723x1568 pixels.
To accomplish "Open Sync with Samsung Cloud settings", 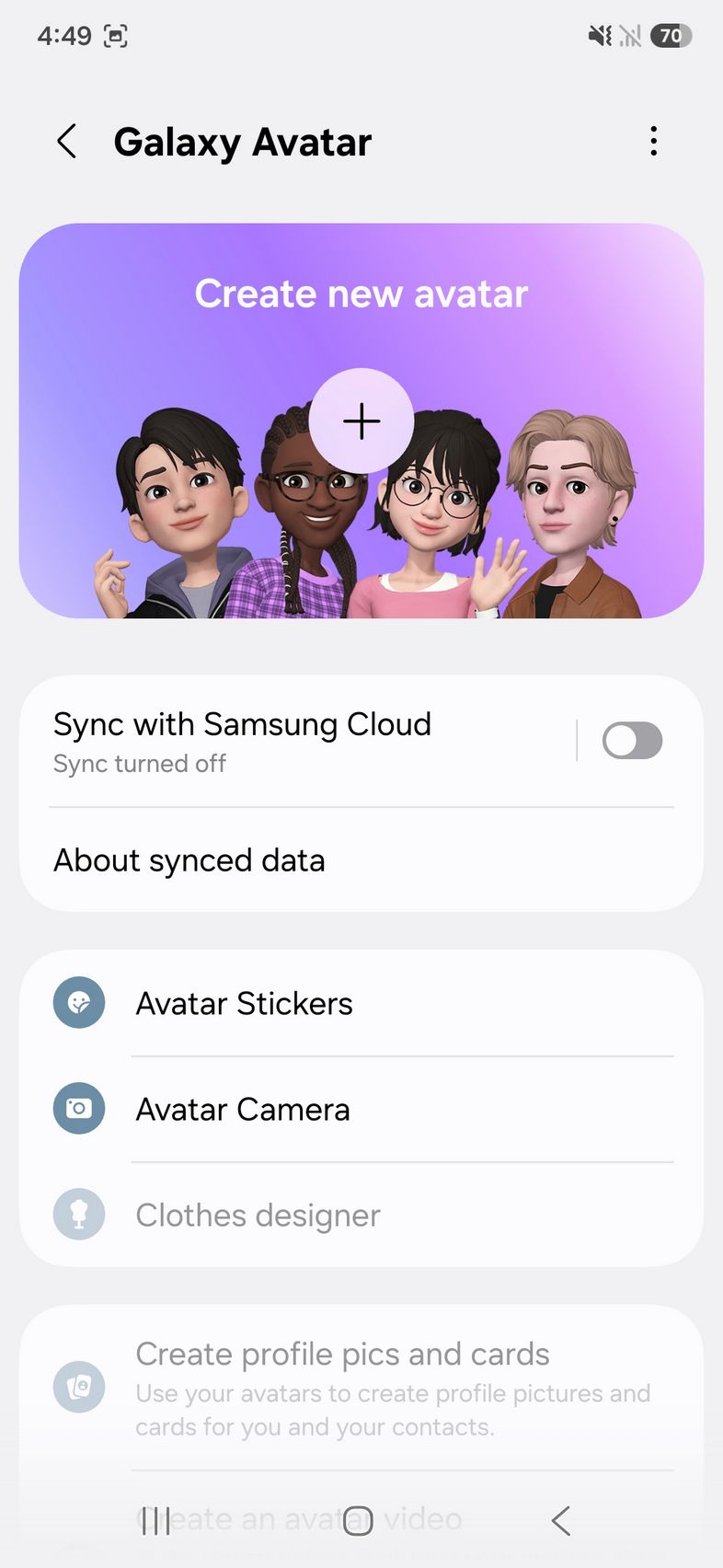I will (x=276, y=741).
